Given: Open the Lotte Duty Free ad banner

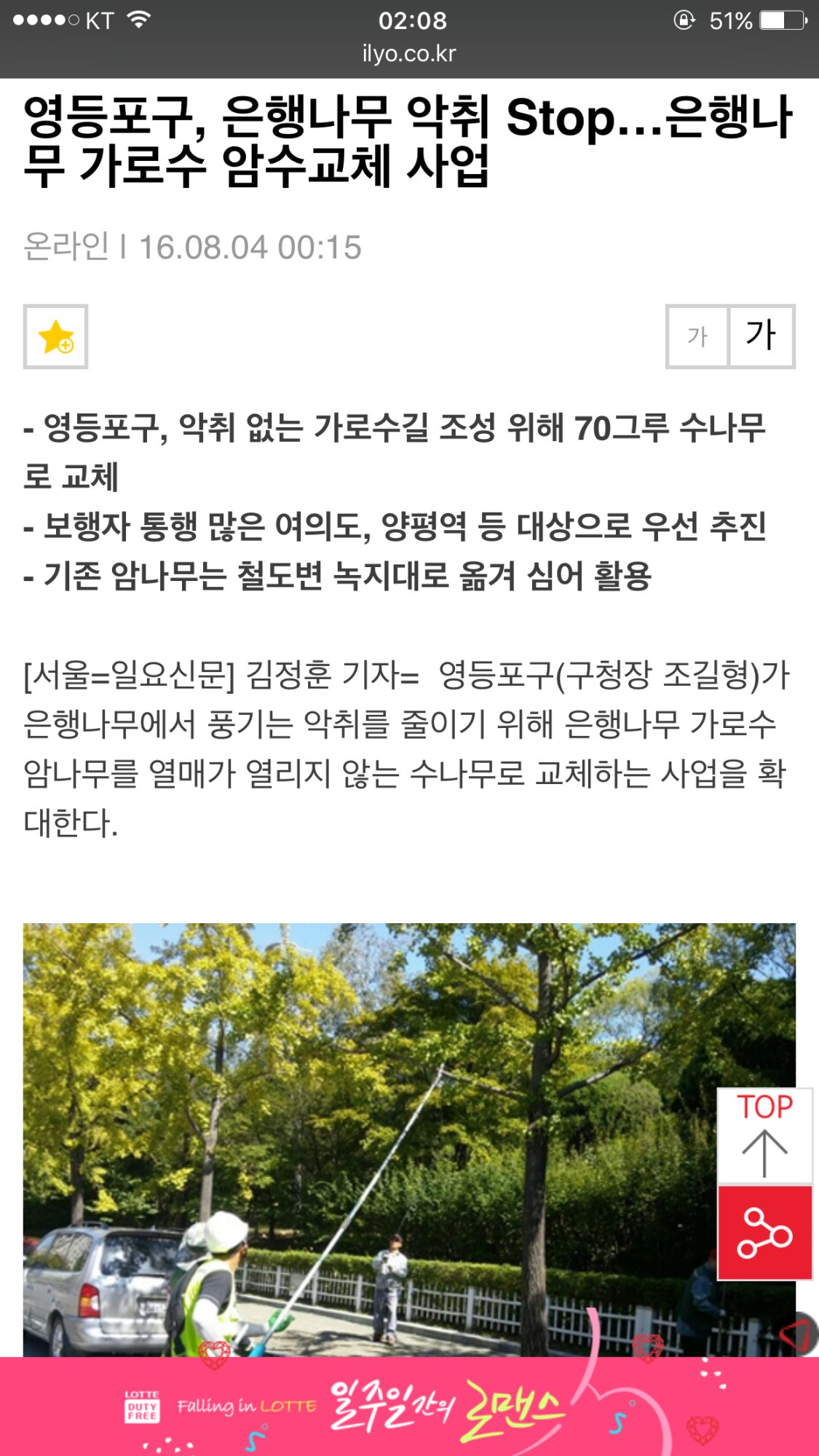Looking at the screenshot, I should click(409, 1406).
